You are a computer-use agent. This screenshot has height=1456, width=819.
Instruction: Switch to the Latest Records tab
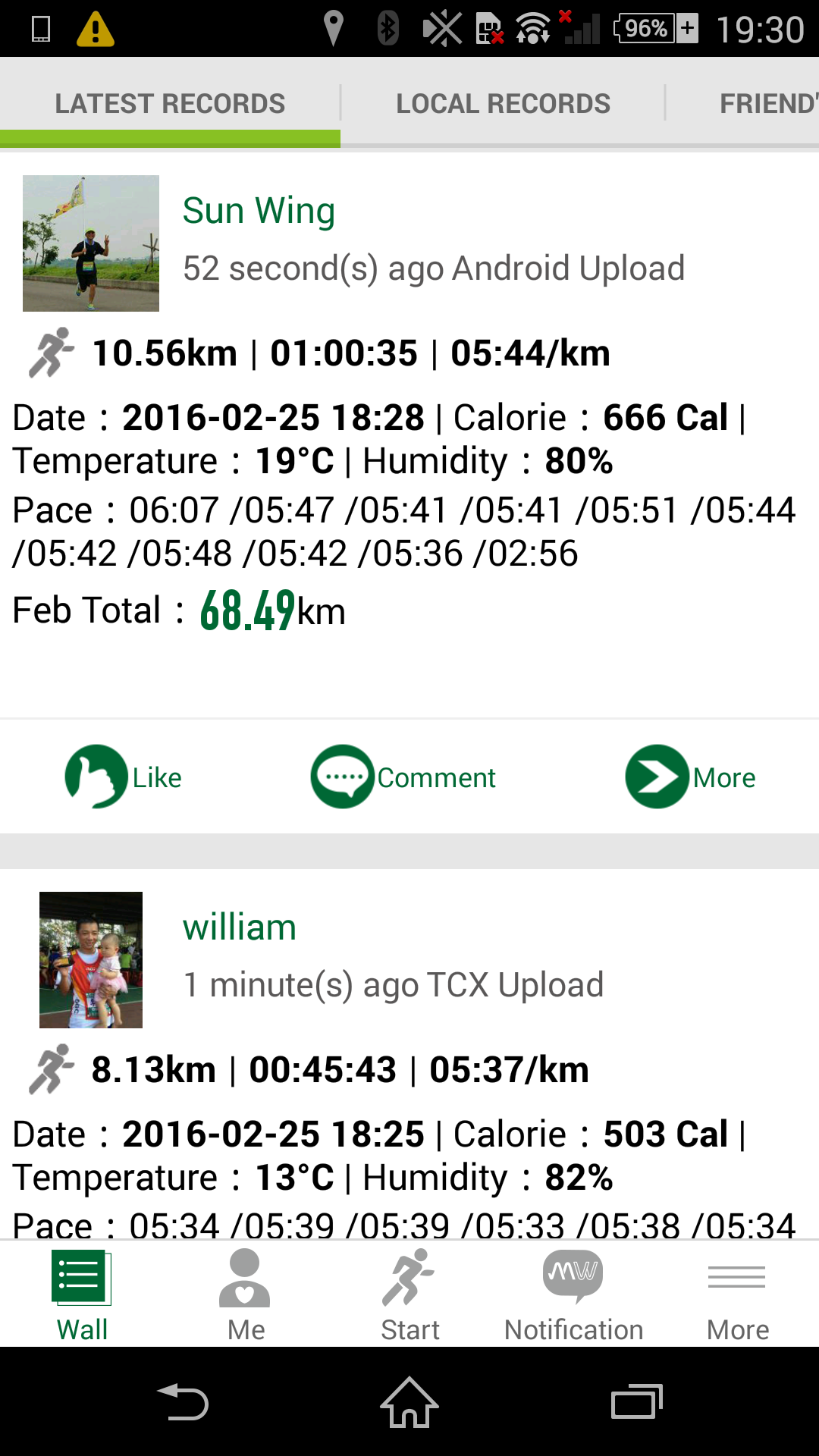click(170, 103)
